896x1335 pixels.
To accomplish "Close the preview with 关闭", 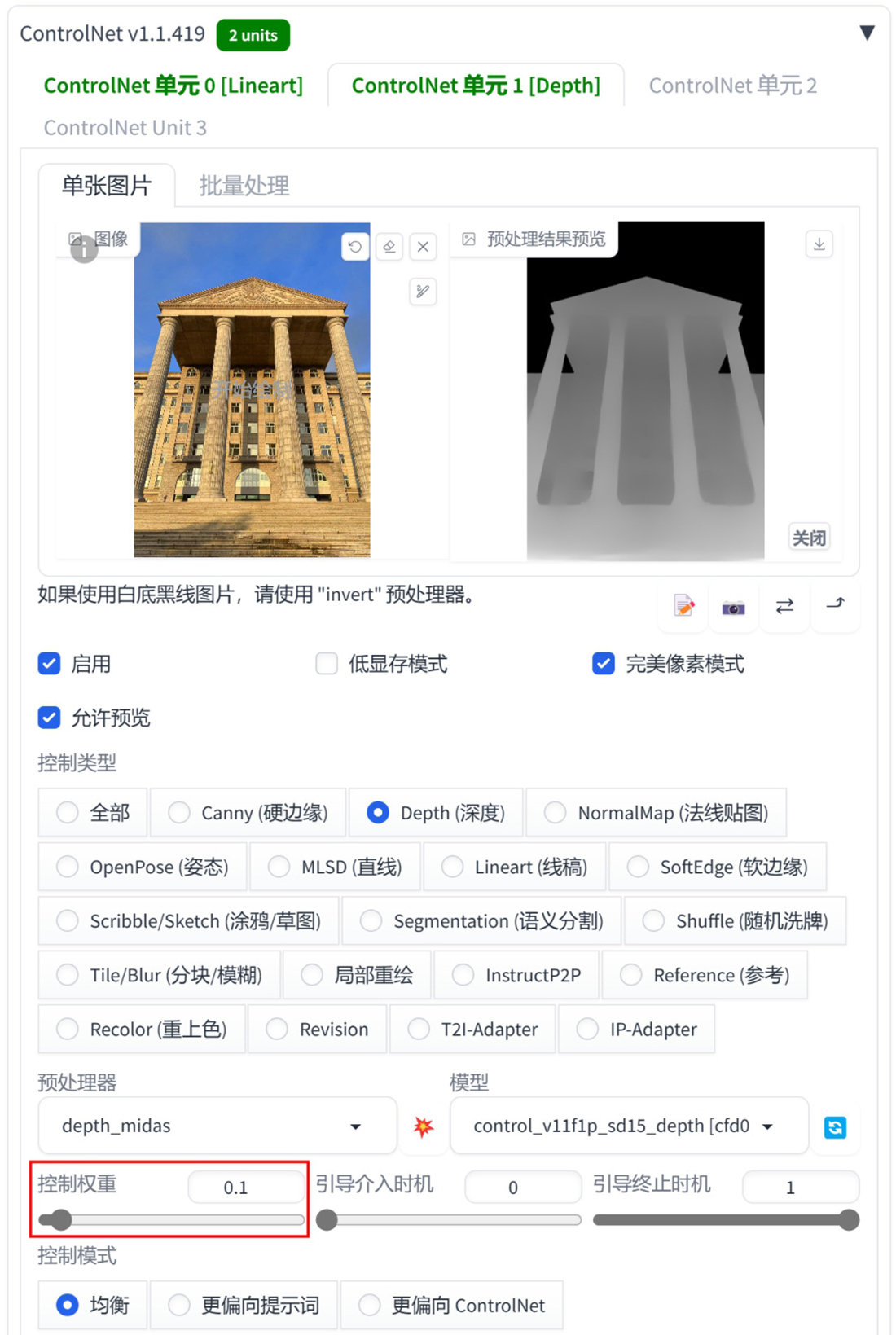I will [x=808, y=538].
